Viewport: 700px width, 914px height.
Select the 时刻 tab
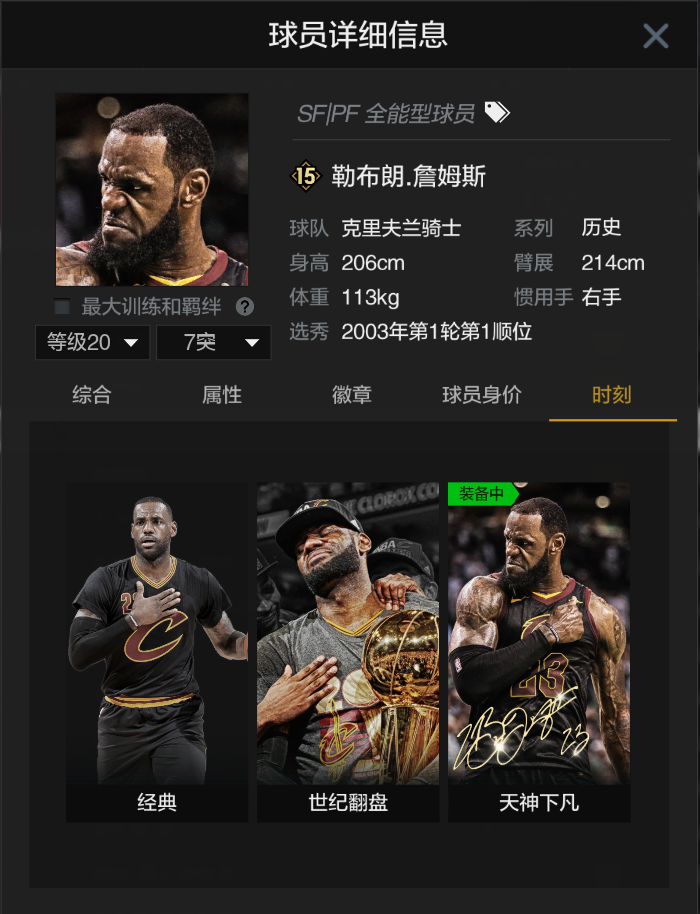point(612,395)
